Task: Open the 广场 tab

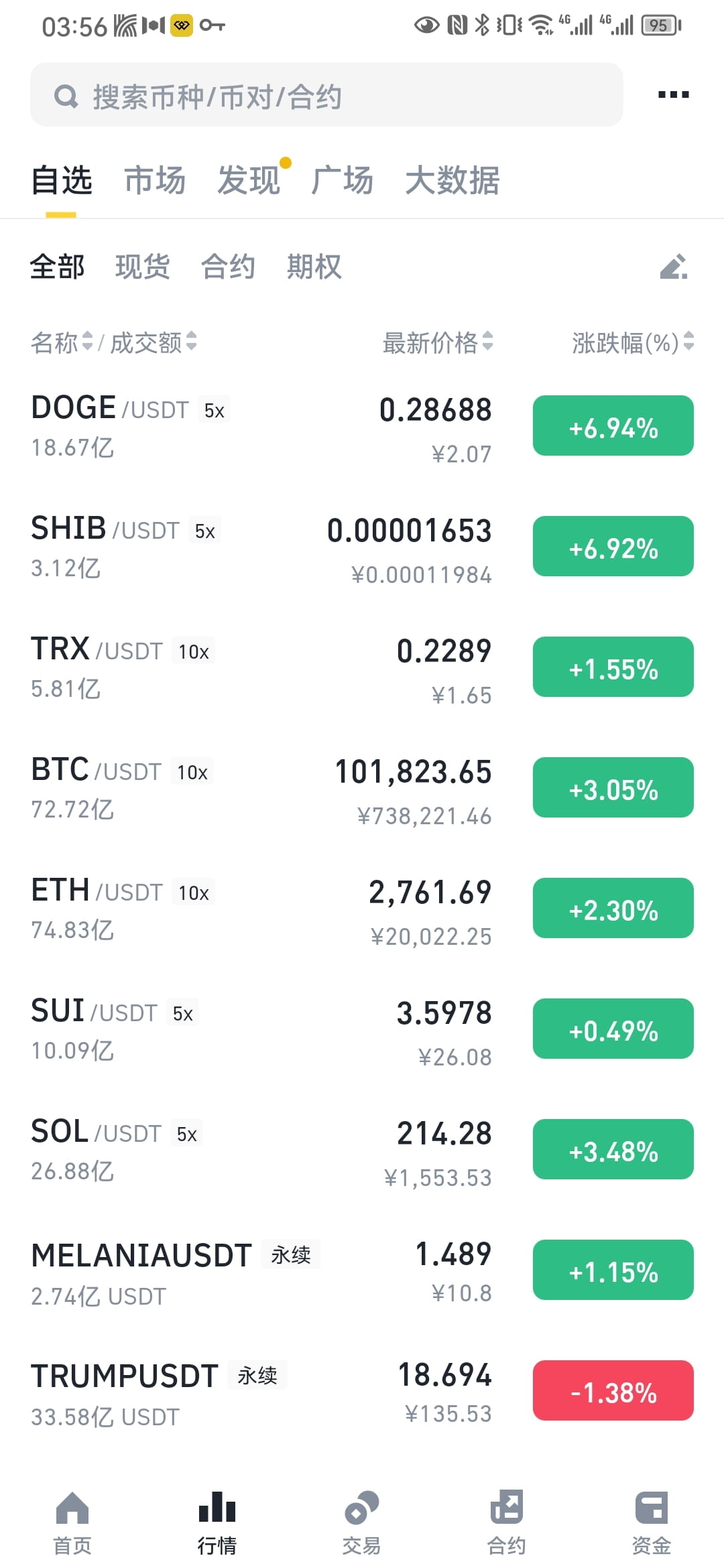Action: click(x=342, y=180)
